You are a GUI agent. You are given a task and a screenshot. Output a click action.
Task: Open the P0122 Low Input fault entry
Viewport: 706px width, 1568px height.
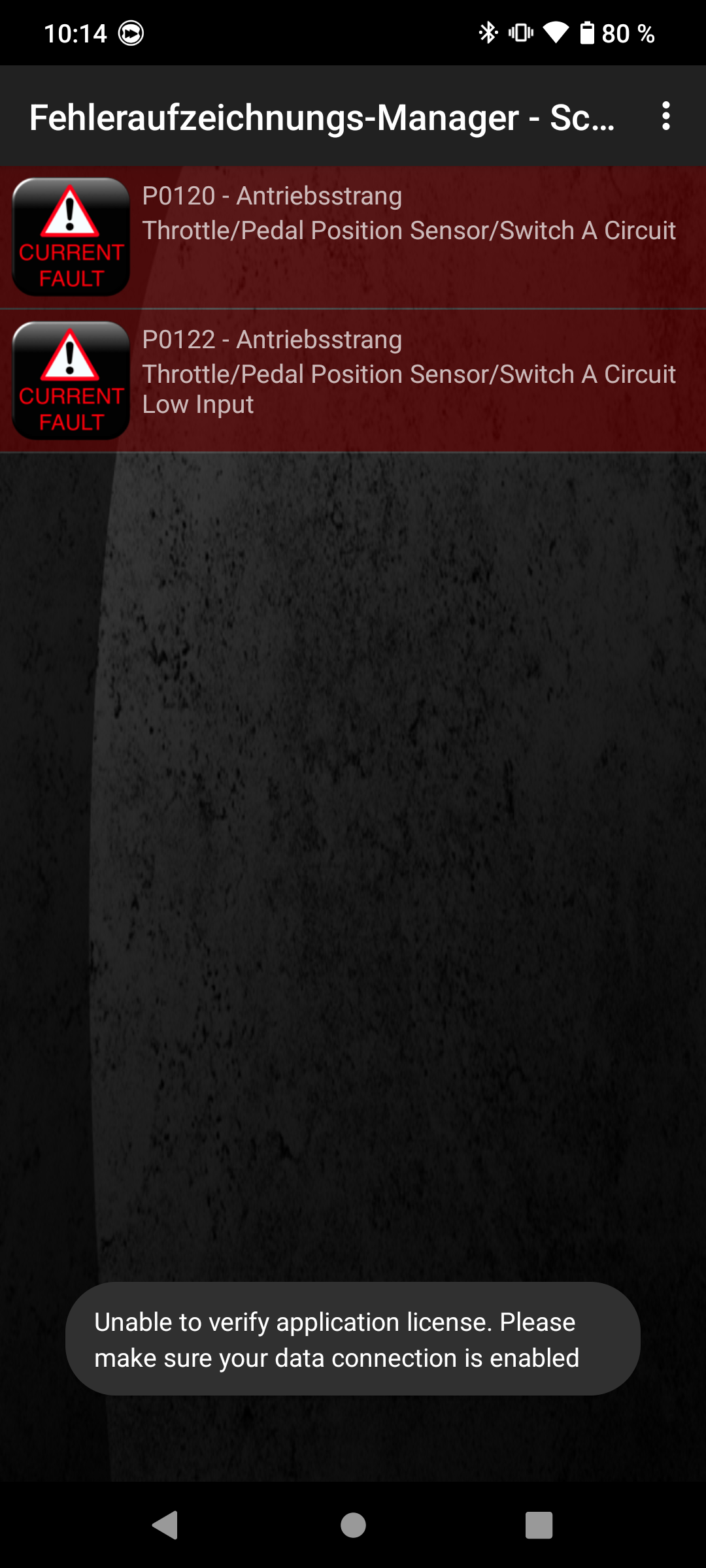coord(353,380)
